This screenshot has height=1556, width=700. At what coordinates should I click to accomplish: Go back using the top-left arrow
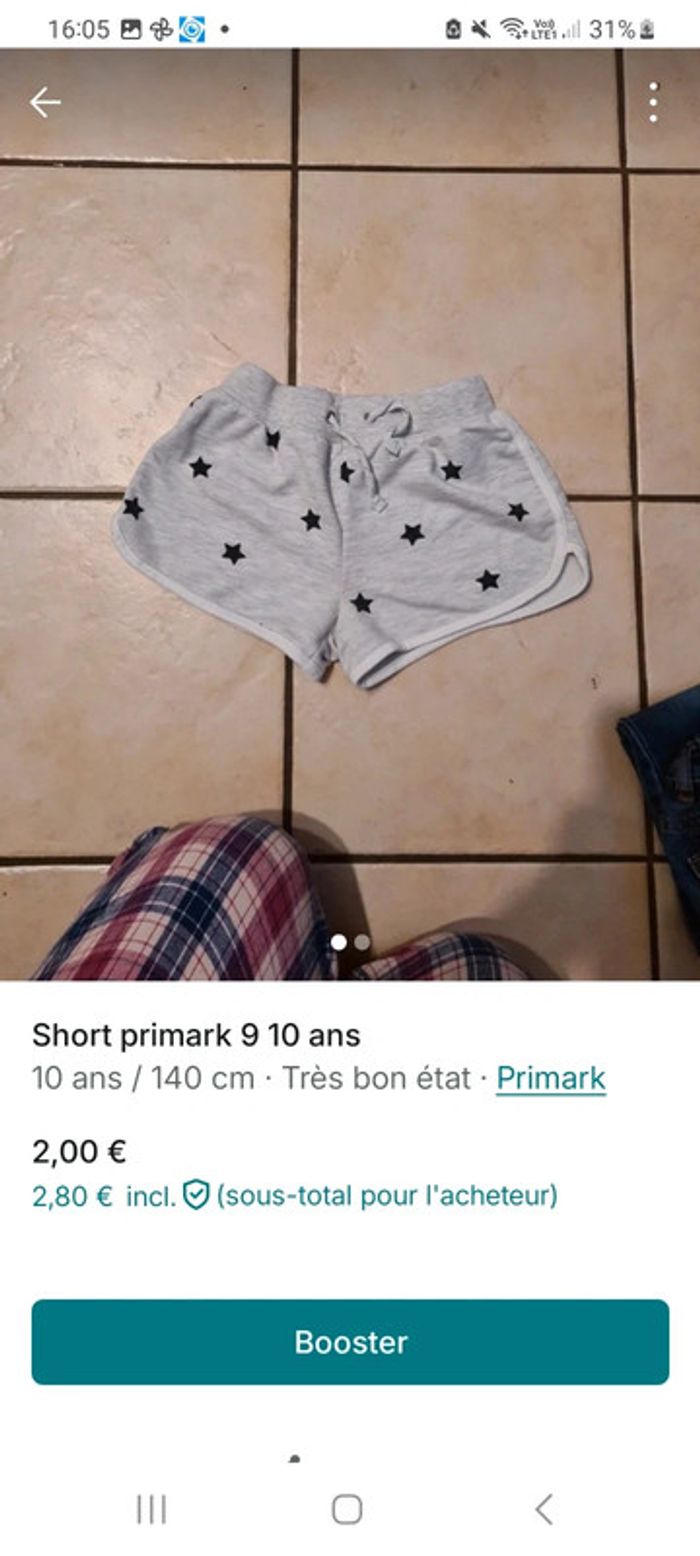click(x=45, y=102)
